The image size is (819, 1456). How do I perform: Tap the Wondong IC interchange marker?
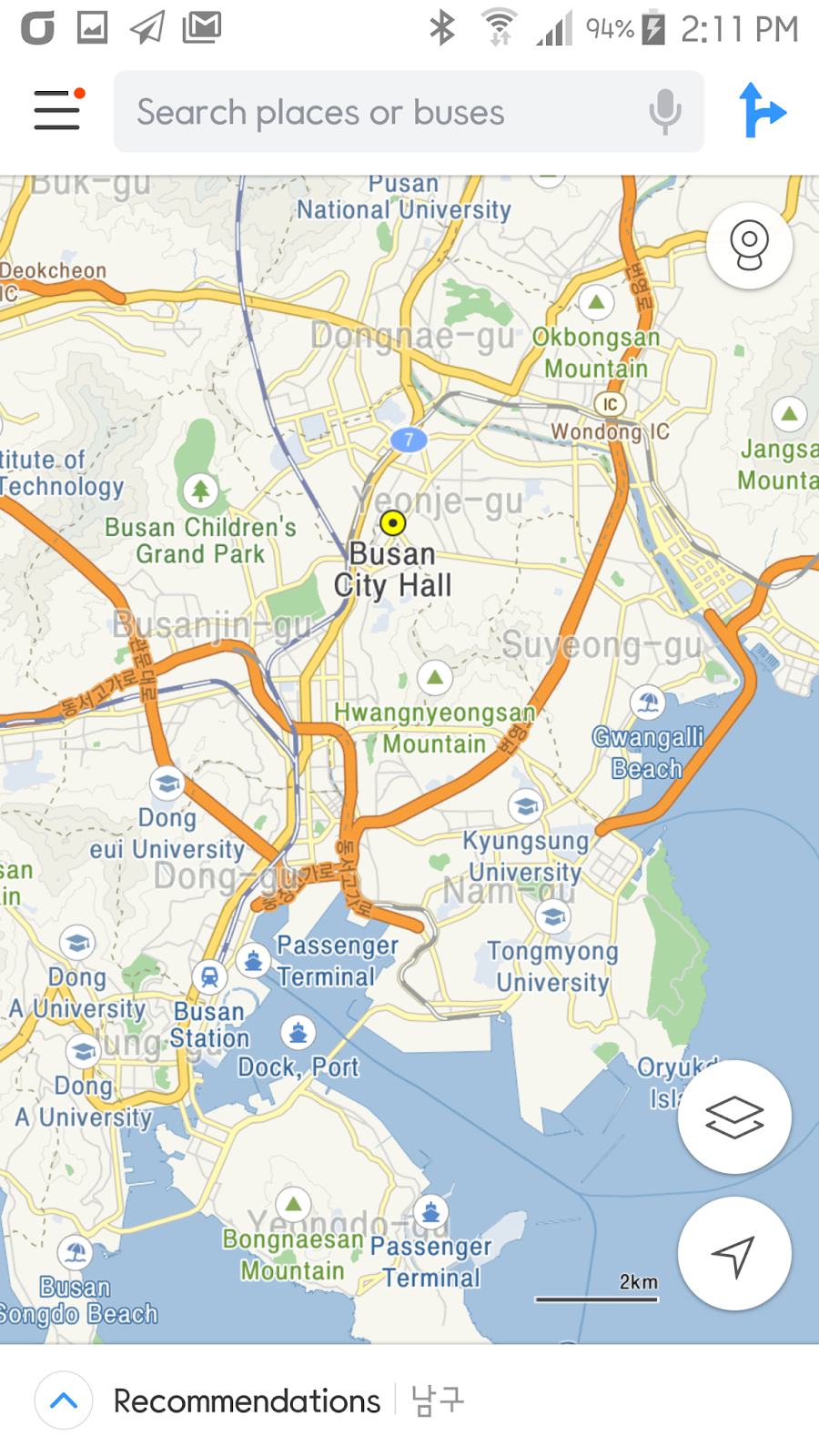(610, 402)
